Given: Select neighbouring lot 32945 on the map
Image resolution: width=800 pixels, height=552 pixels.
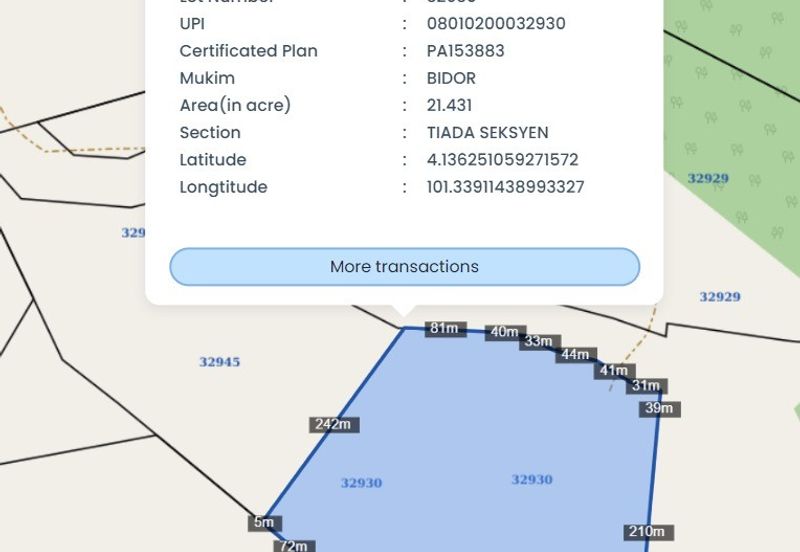Looking at the screenshot, I should 219,362.
